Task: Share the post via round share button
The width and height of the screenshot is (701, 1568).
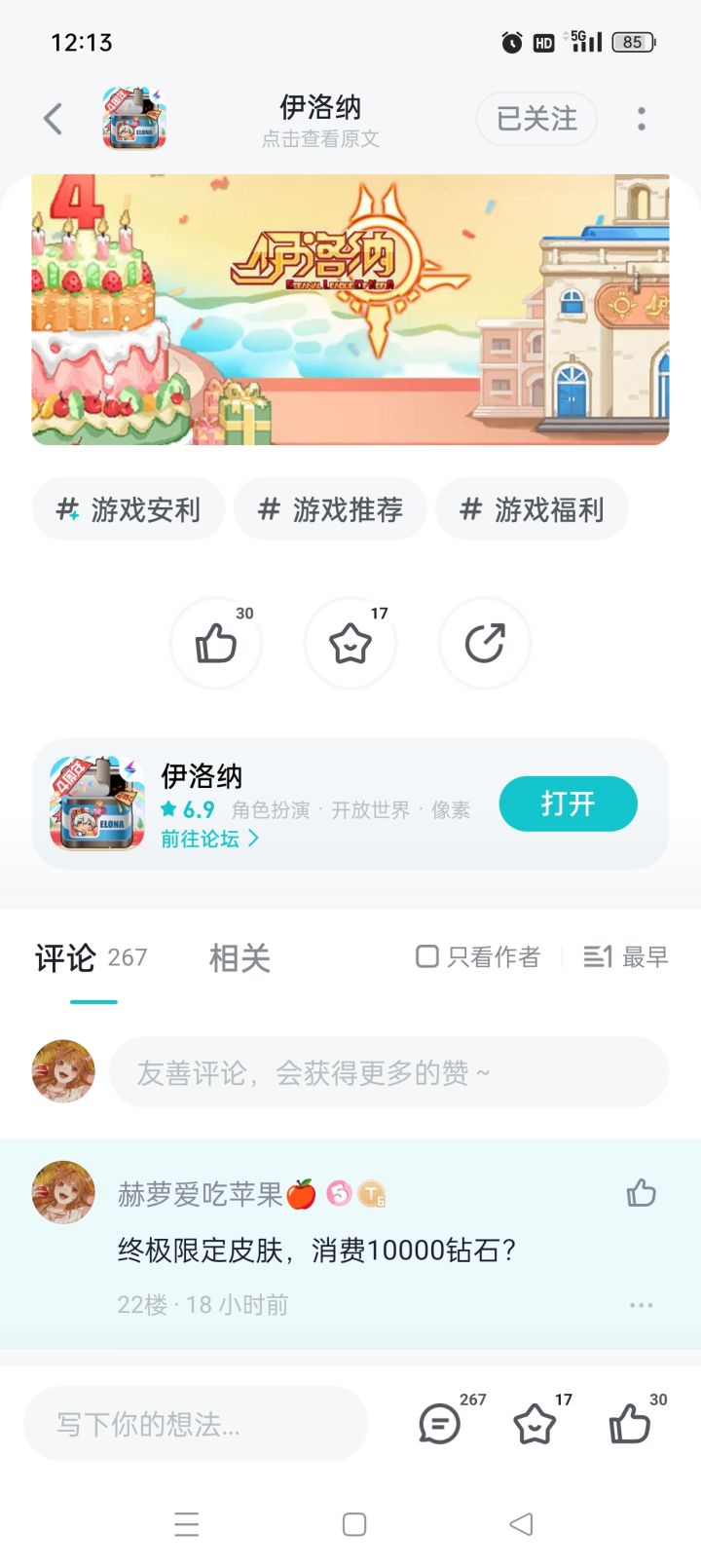Action: [x=485, y=644]
